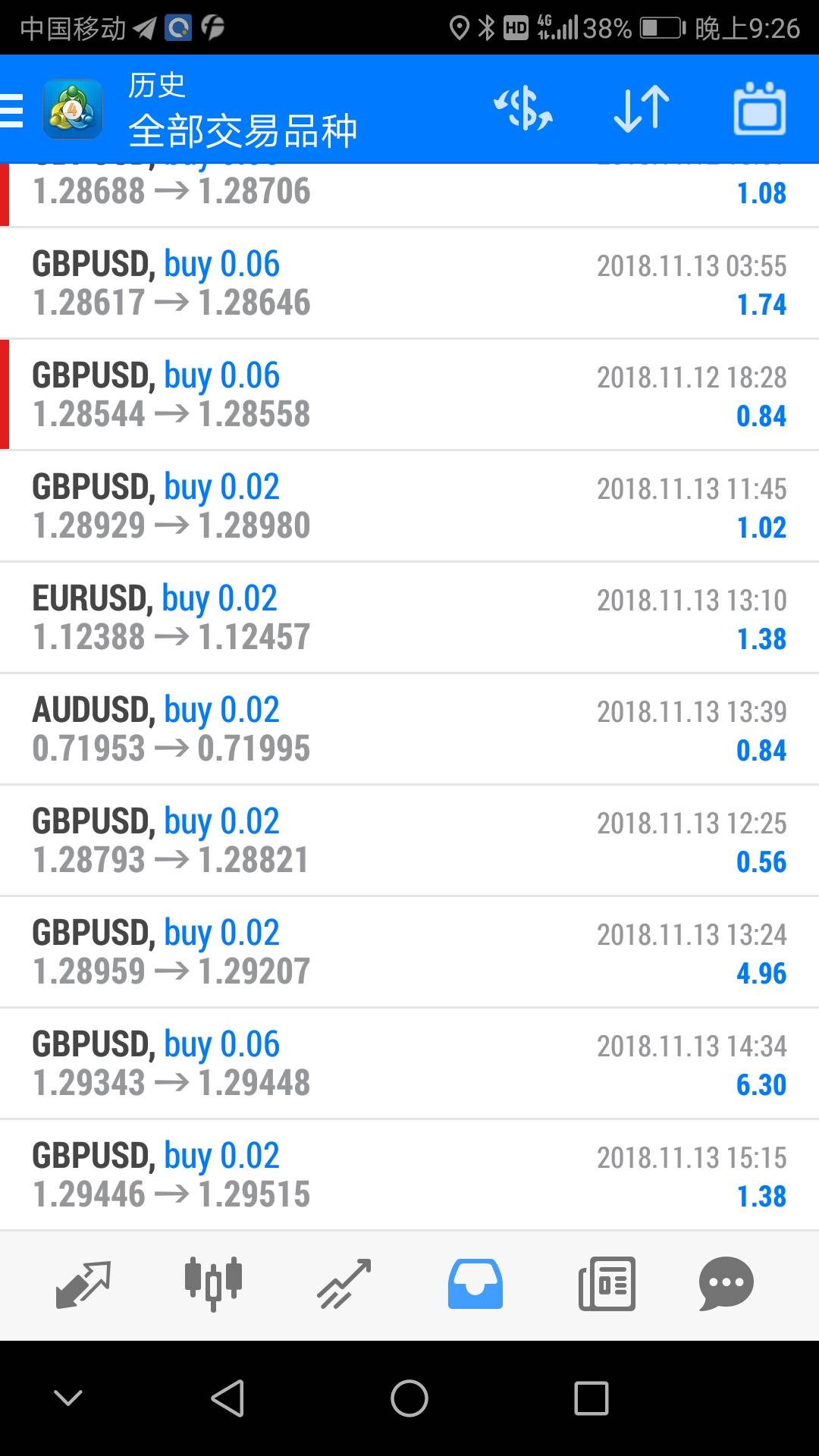Viewport: 819px width, 1456px height.
Task: Open the GBPUSD trade from 2018.11.13 03:55
Action: (x=409, y=283)
